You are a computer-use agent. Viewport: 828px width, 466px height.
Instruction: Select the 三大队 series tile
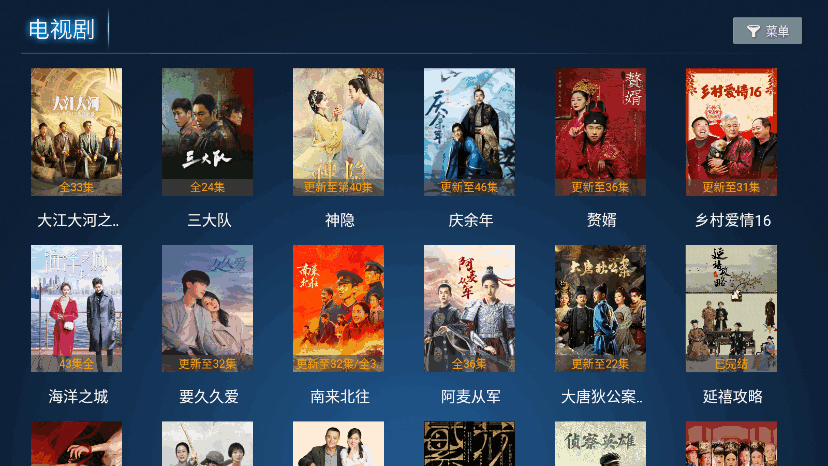click(x=207, y=131)
